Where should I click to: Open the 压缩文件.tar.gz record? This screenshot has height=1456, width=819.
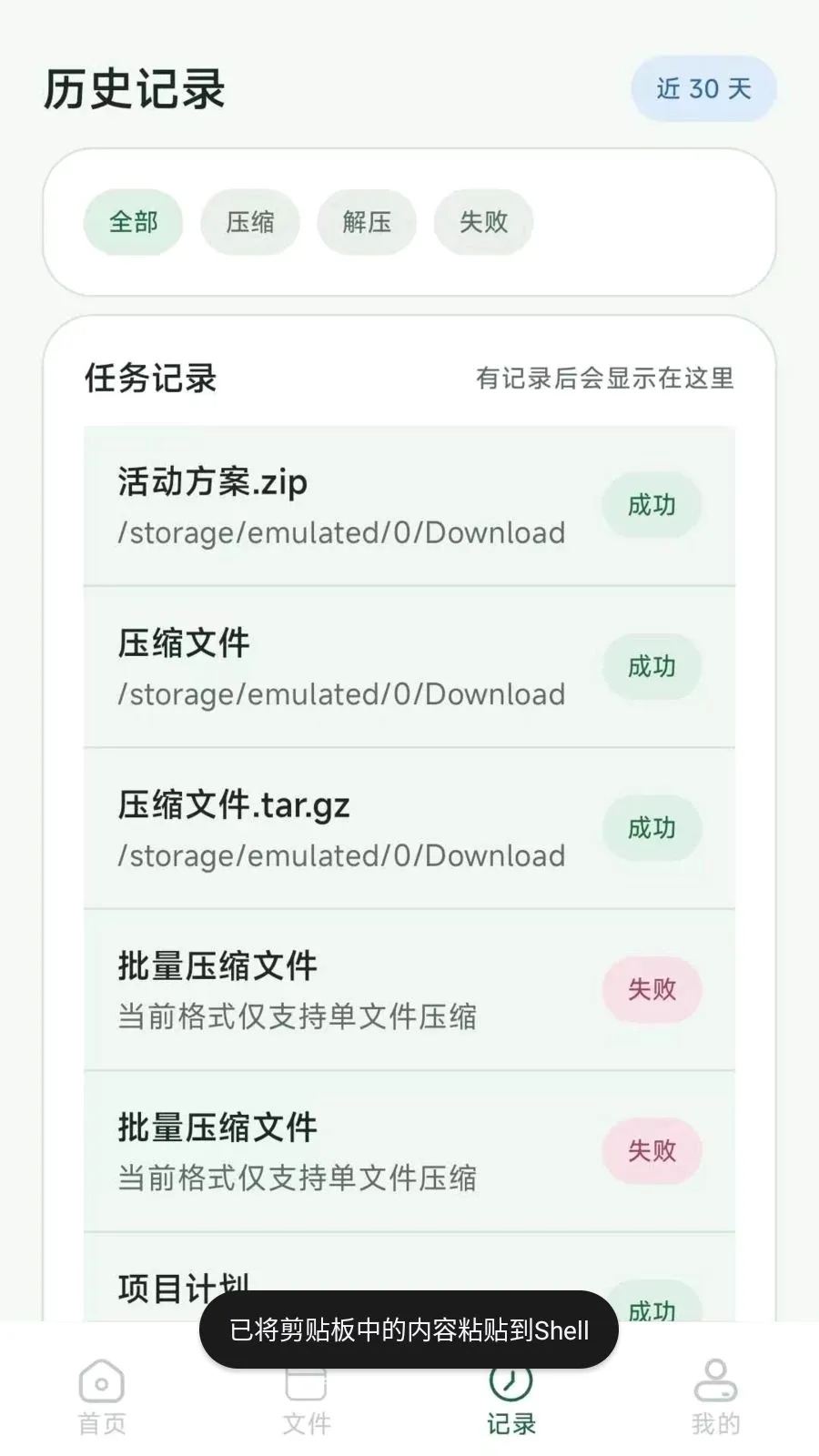coord(409,828)
